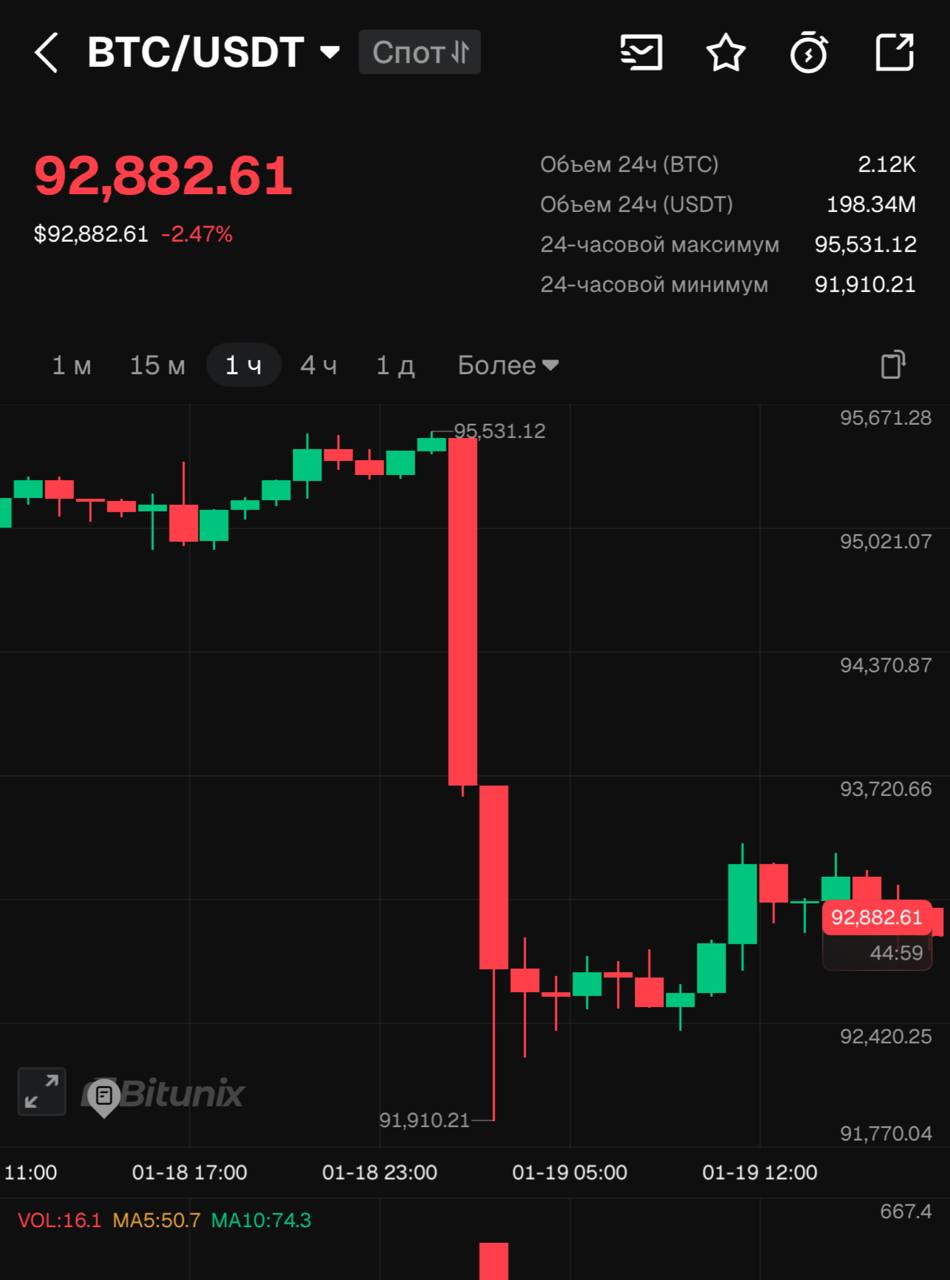Select the 1 ч timeframe tab
Image resolution: width=950 pixels, height=1280 pixels.
click(243, 365)
